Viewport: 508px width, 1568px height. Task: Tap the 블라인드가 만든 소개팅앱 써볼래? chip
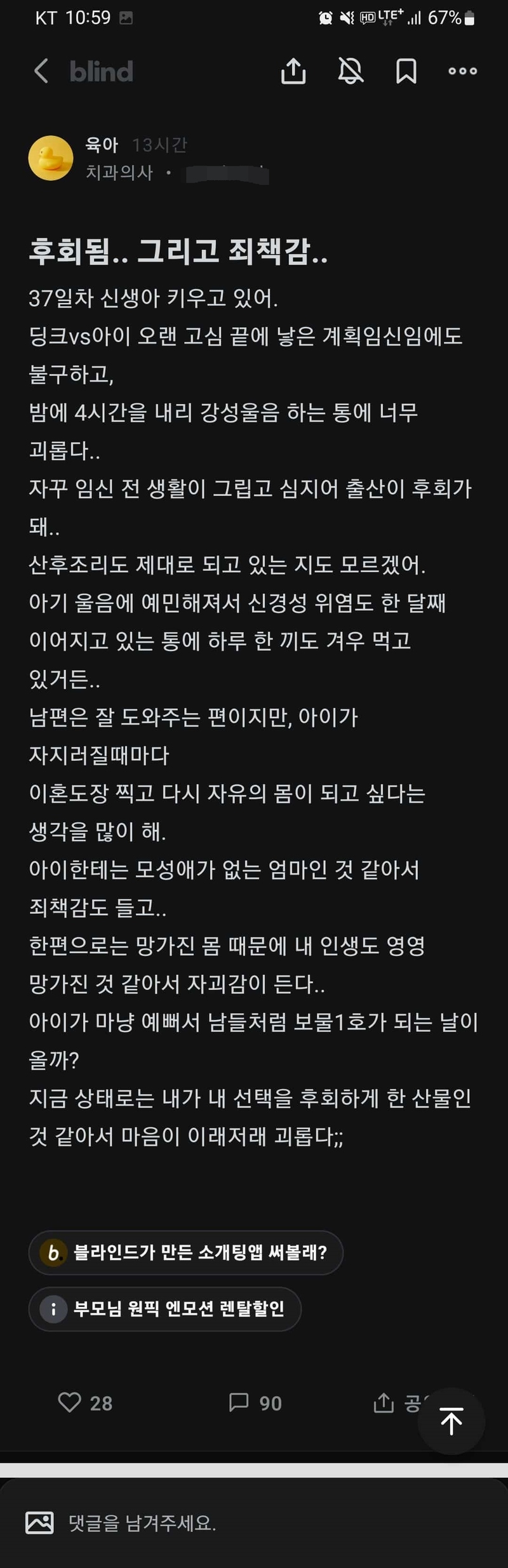[x=185, y=1252]
